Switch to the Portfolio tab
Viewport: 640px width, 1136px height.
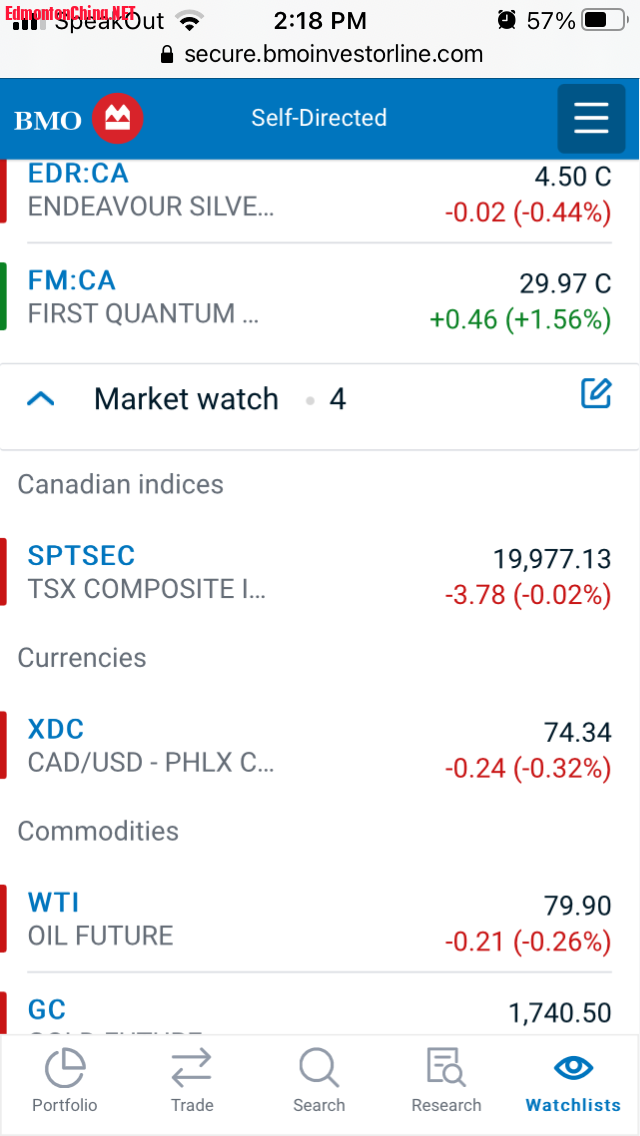(x=65, y=1081)
